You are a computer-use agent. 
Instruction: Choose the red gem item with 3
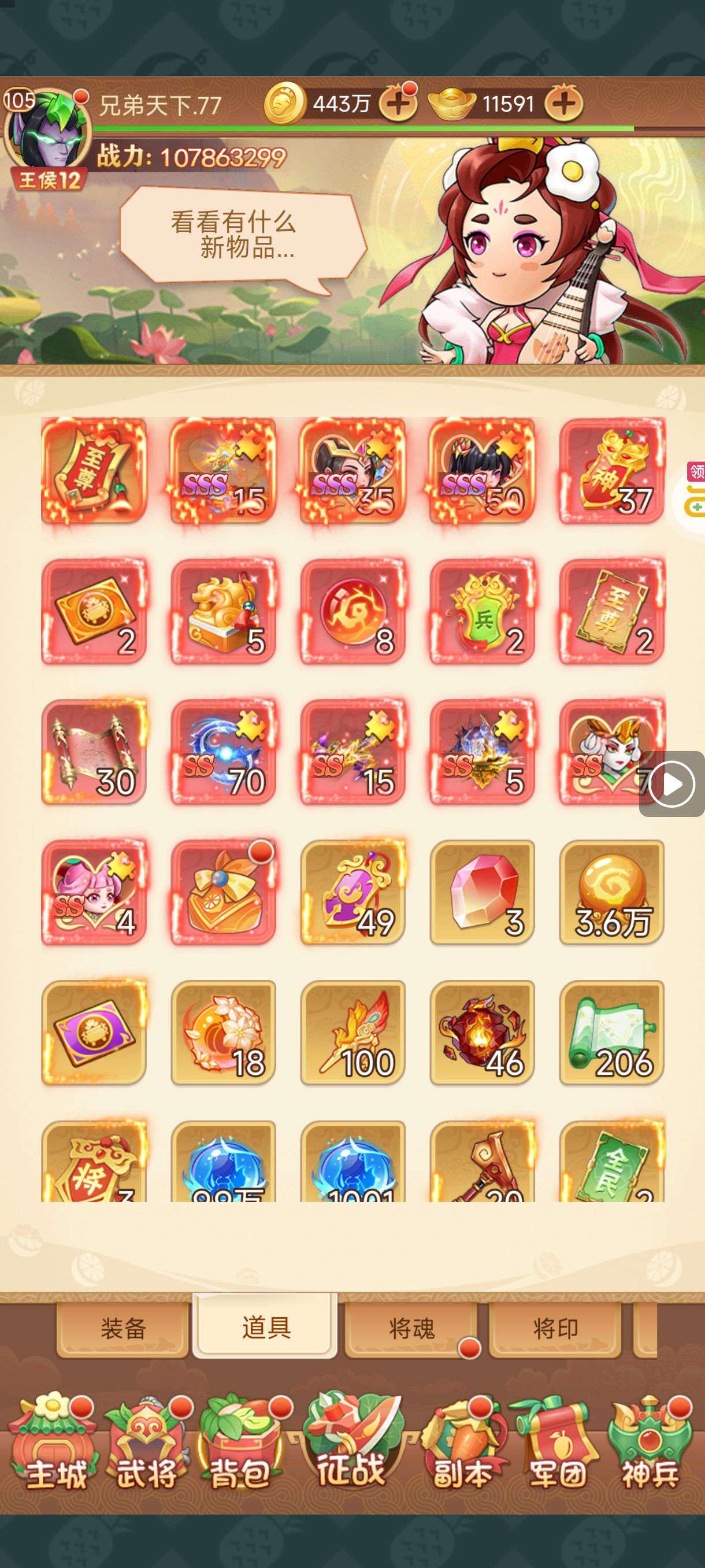point(482,892)
